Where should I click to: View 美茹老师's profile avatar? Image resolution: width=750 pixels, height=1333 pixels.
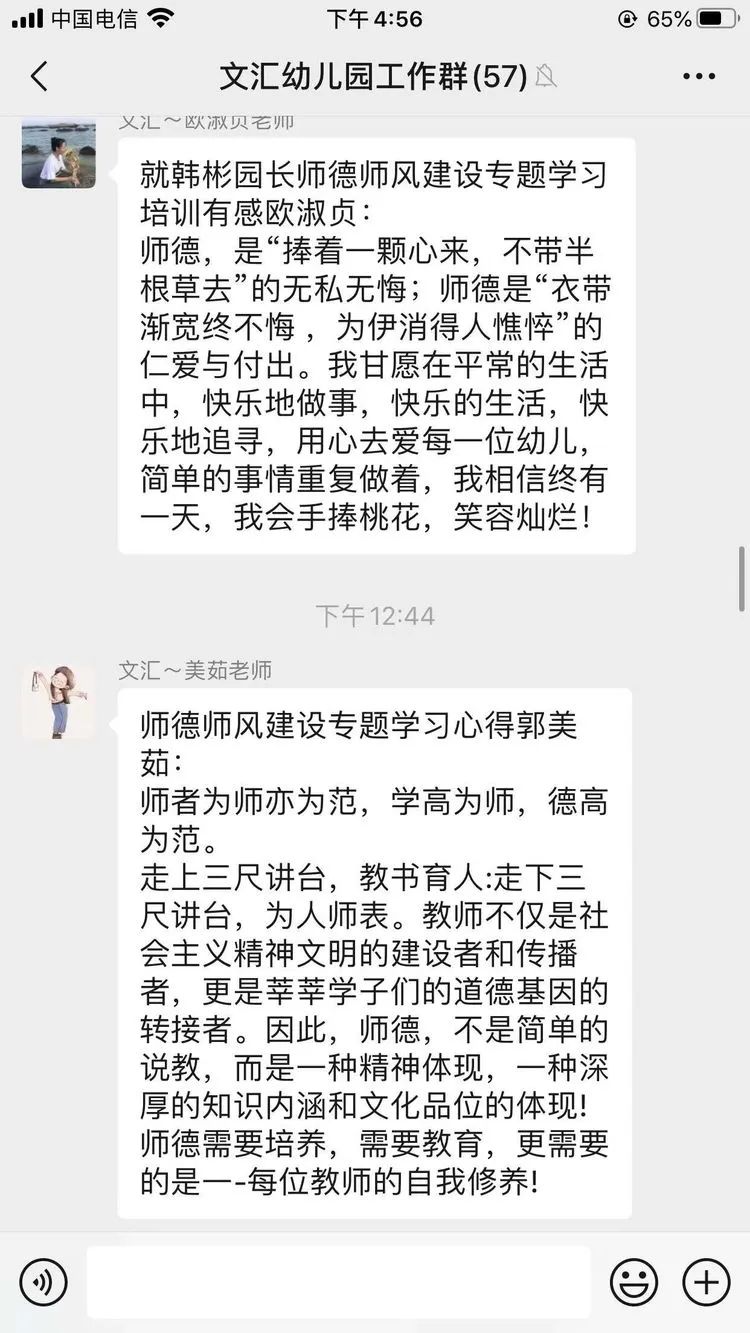click(58, 702)
